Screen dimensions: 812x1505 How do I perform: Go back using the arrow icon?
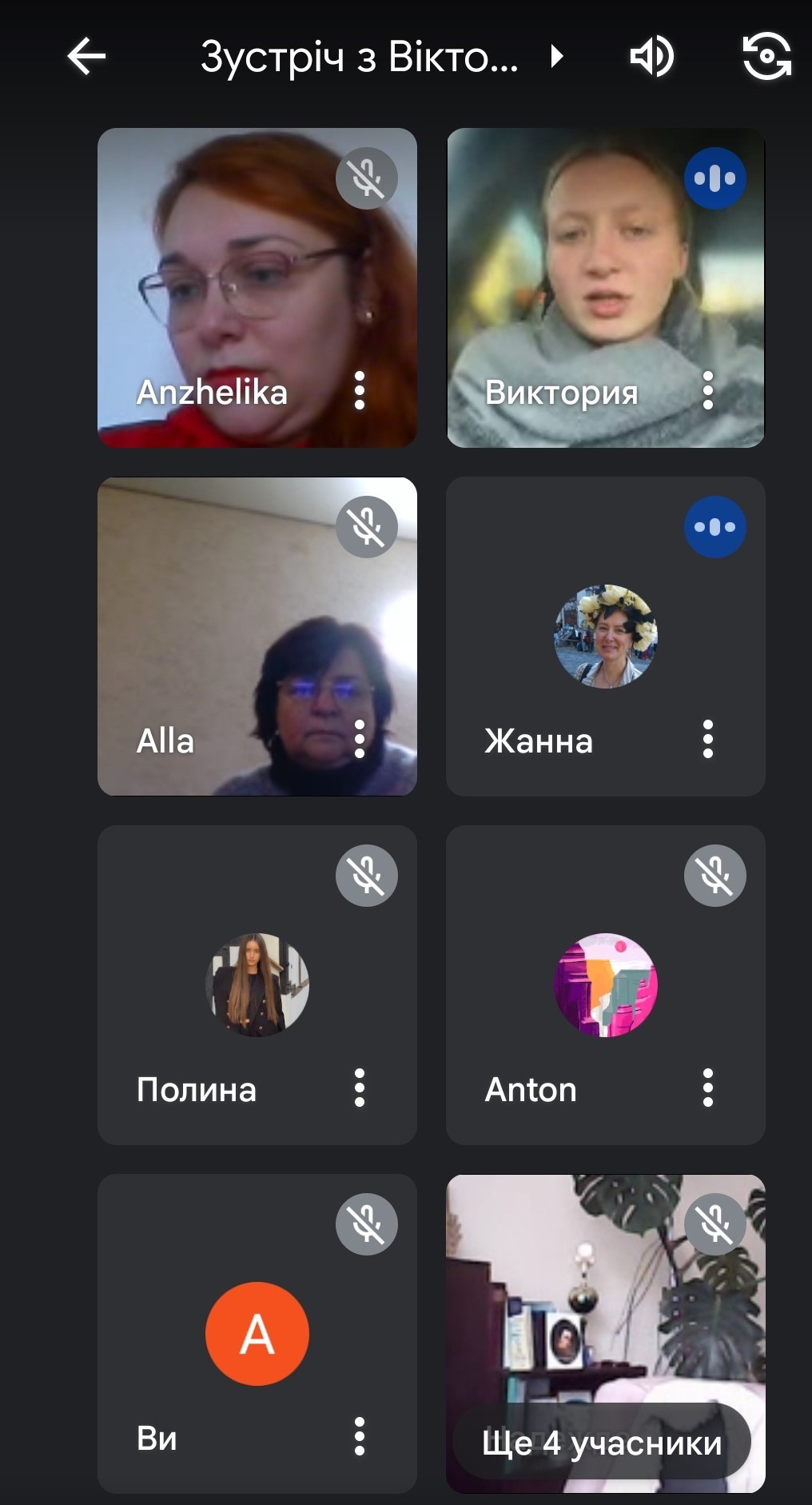coord(86,57)
